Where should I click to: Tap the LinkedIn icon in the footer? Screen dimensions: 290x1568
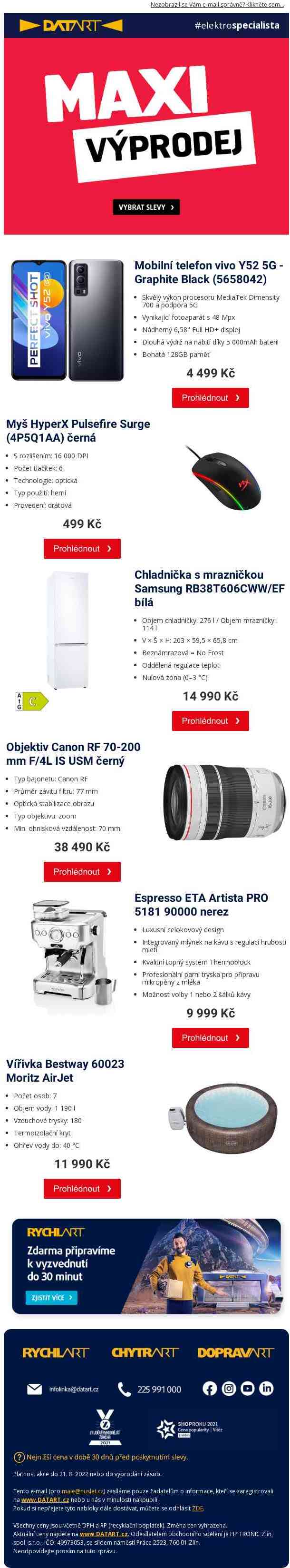point(266,1389)
